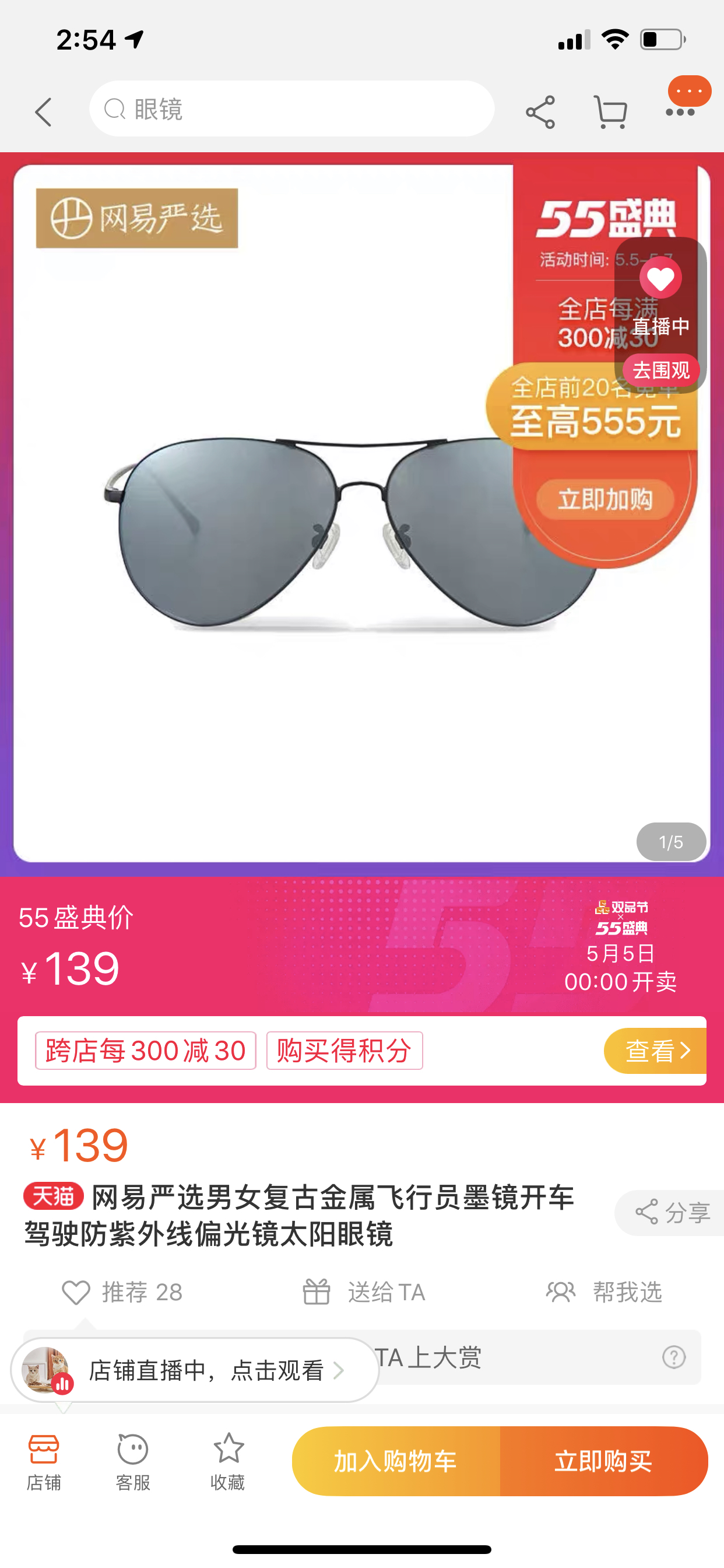Open the shopping cart icon
The image size is (724, 1568).
pyautogui.click(x=611, y=111)
